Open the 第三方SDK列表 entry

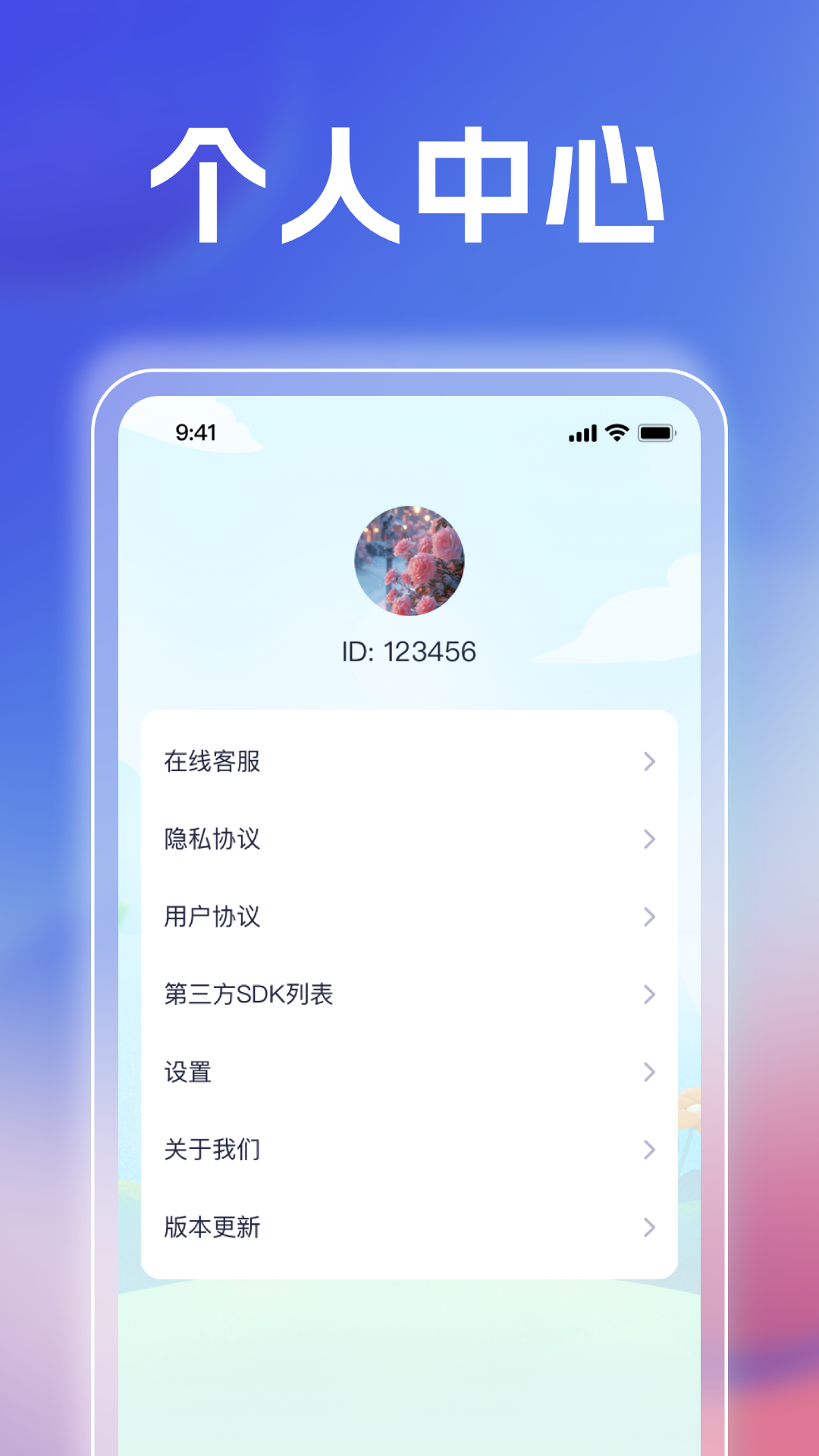tap(250, 993)
